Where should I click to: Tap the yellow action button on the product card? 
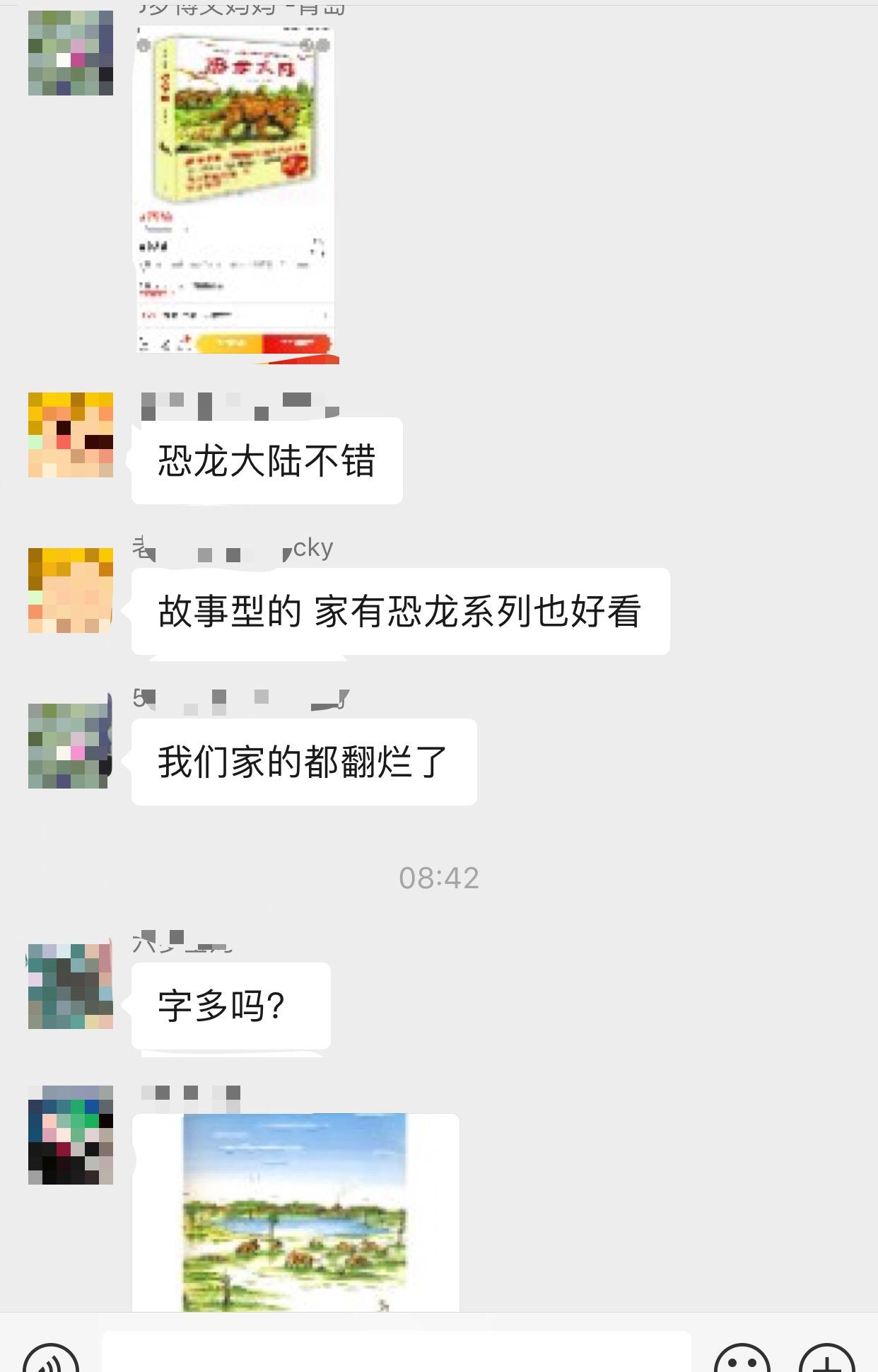[x=230, y=344]
